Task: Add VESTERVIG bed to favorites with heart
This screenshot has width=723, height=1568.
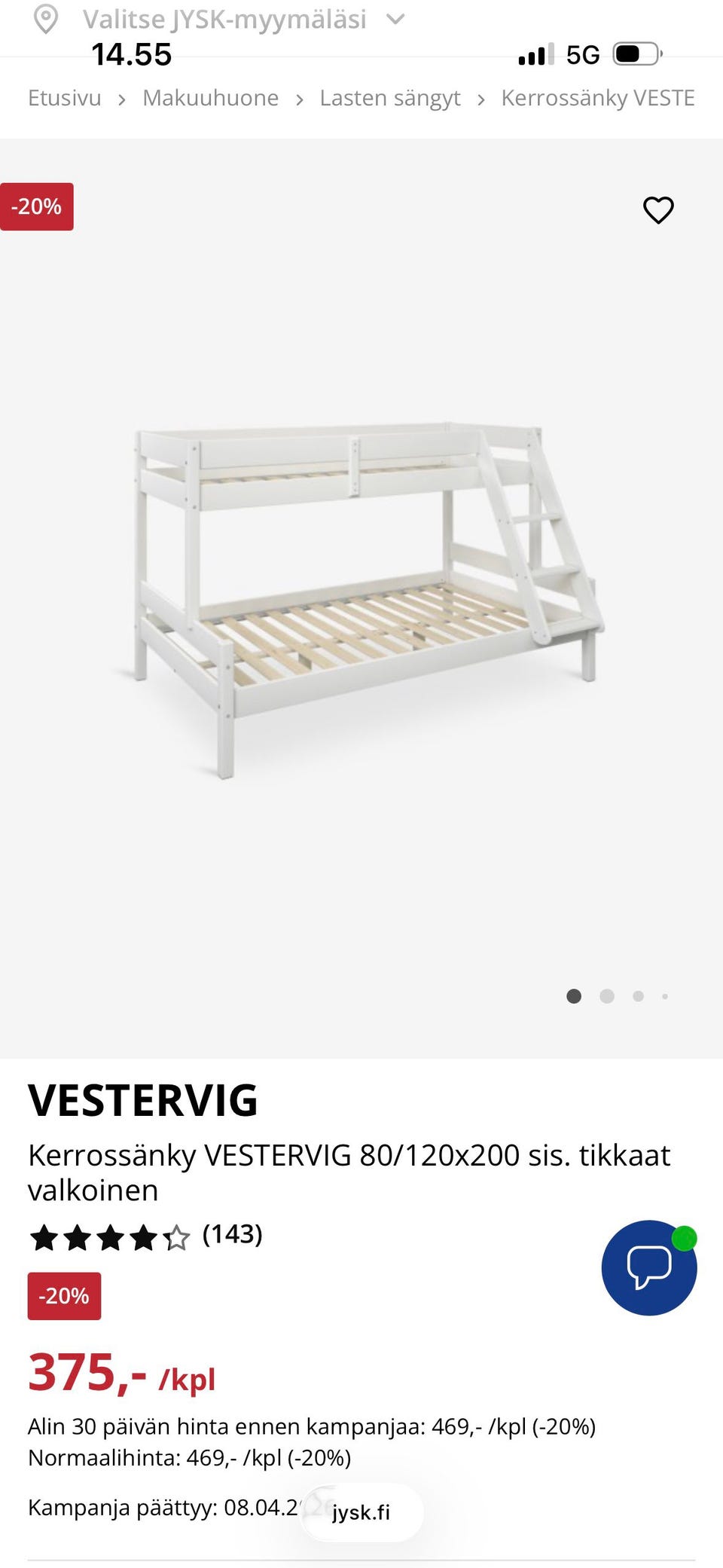Action: coord(658,210)
